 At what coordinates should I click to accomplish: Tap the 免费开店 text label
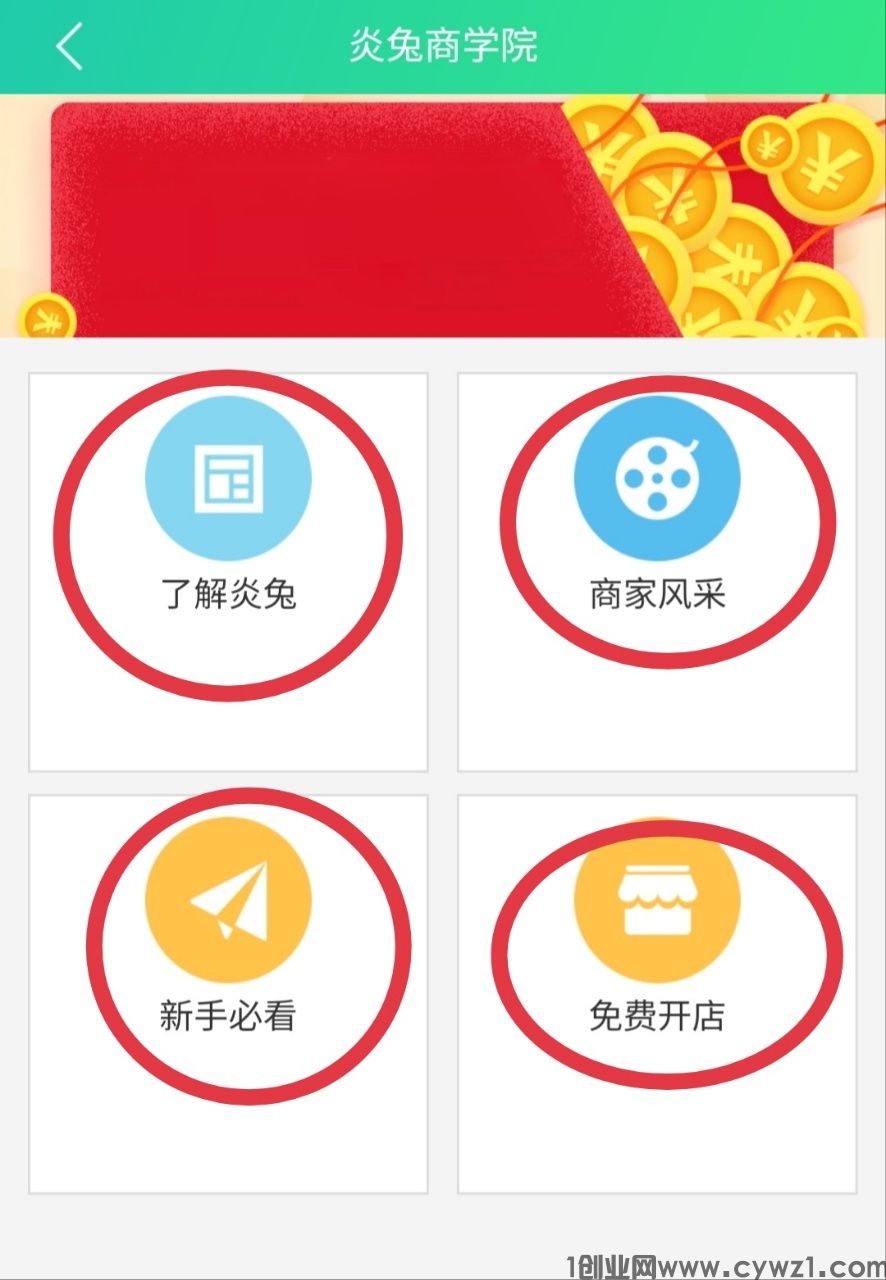pyautogui.click(x=657, y=1016)
